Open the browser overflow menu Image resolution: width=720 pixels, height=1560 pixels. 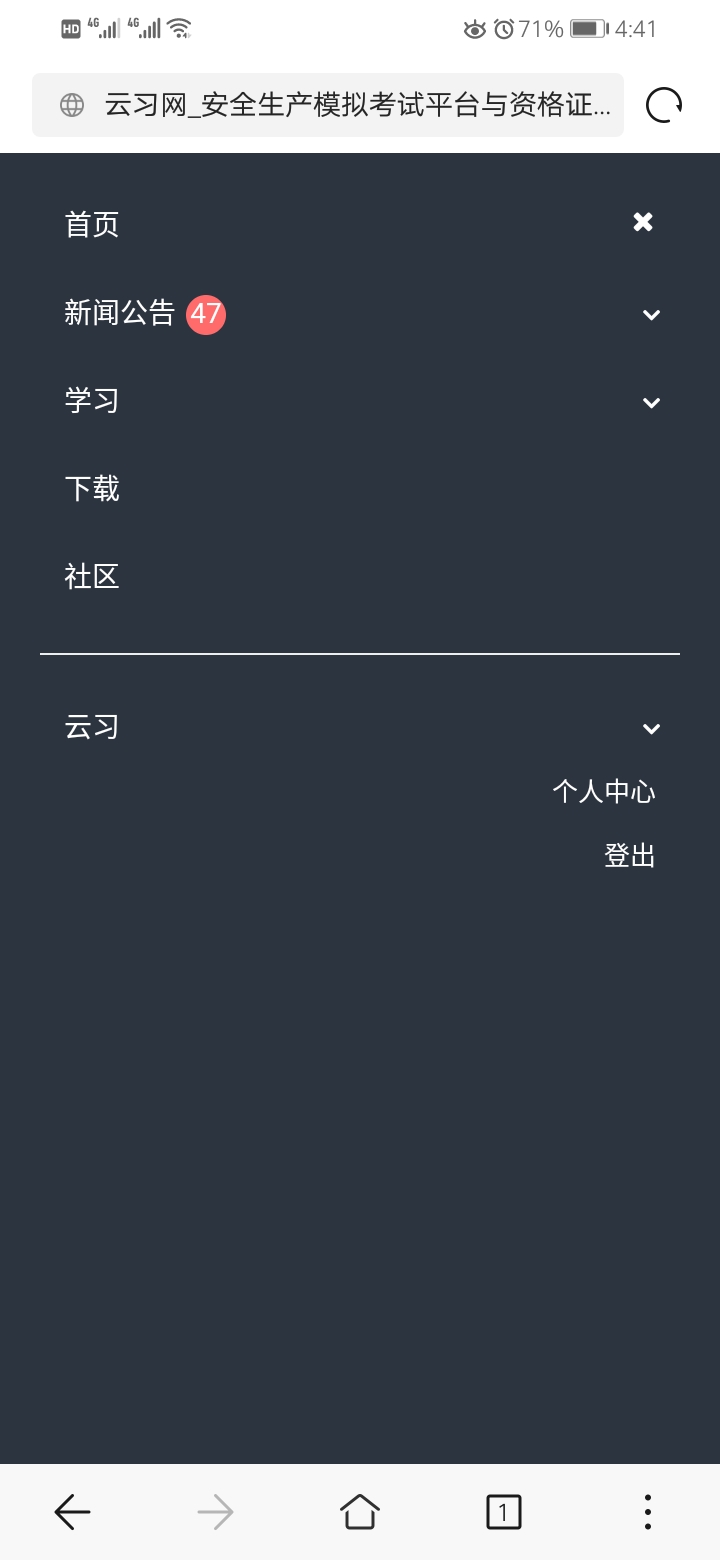coord(647,1511)
